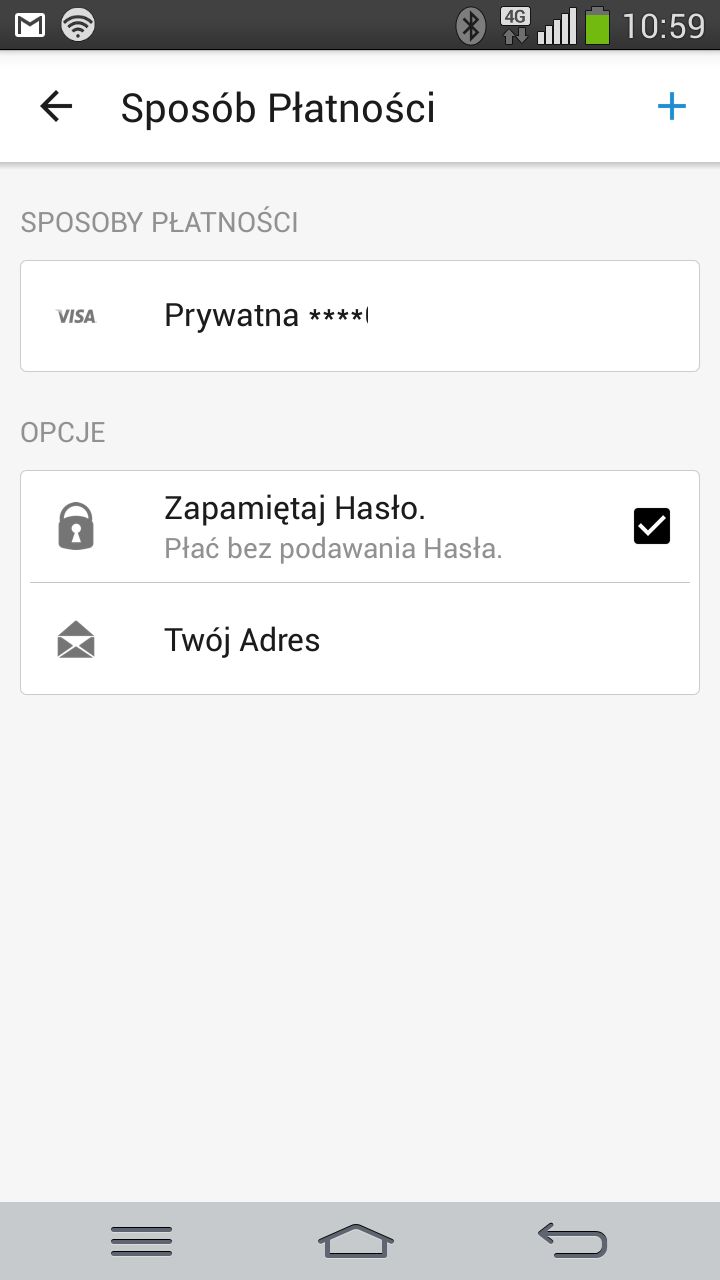Viewport: 720px width, 1280px height.
Task: Tap the SPOSOBY PŁATNOŚCI section header
Action: pos(159,222)
